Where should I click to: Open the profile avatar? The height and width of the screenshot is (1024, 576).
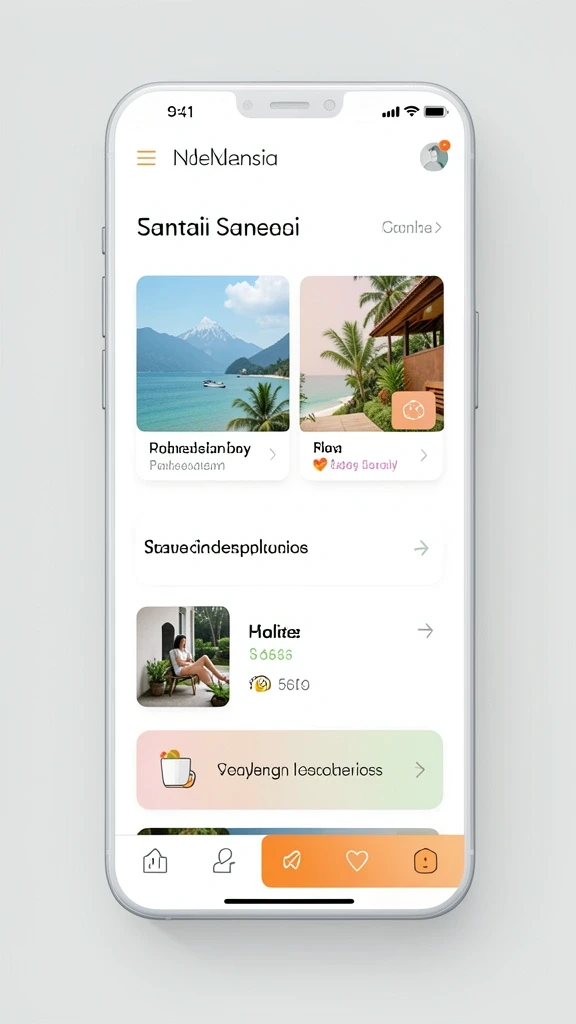click(x=434, y=156)
